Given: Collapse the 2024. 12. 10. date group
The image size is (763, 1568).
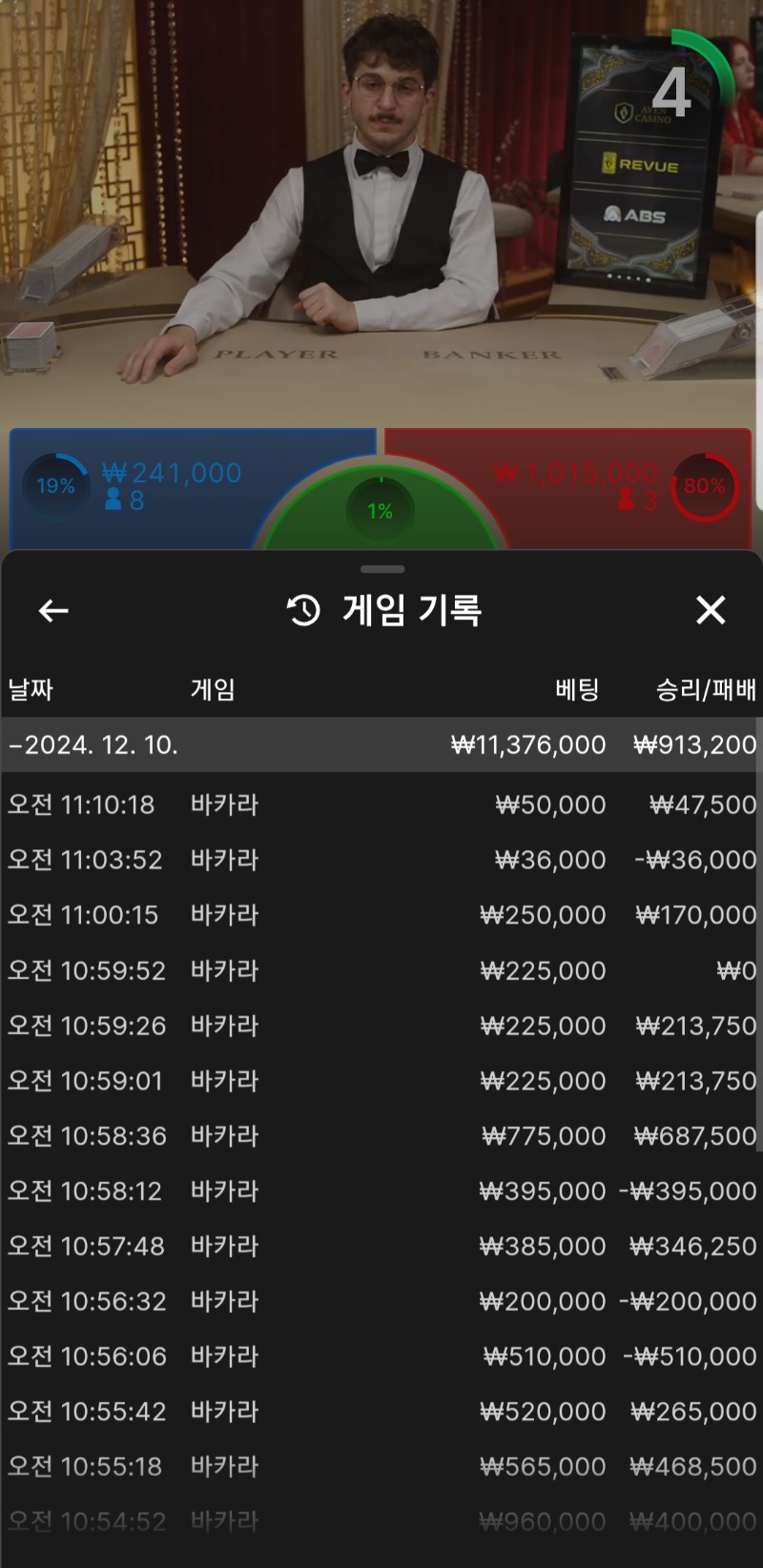Looking at the screenshot, I should 381,744.
